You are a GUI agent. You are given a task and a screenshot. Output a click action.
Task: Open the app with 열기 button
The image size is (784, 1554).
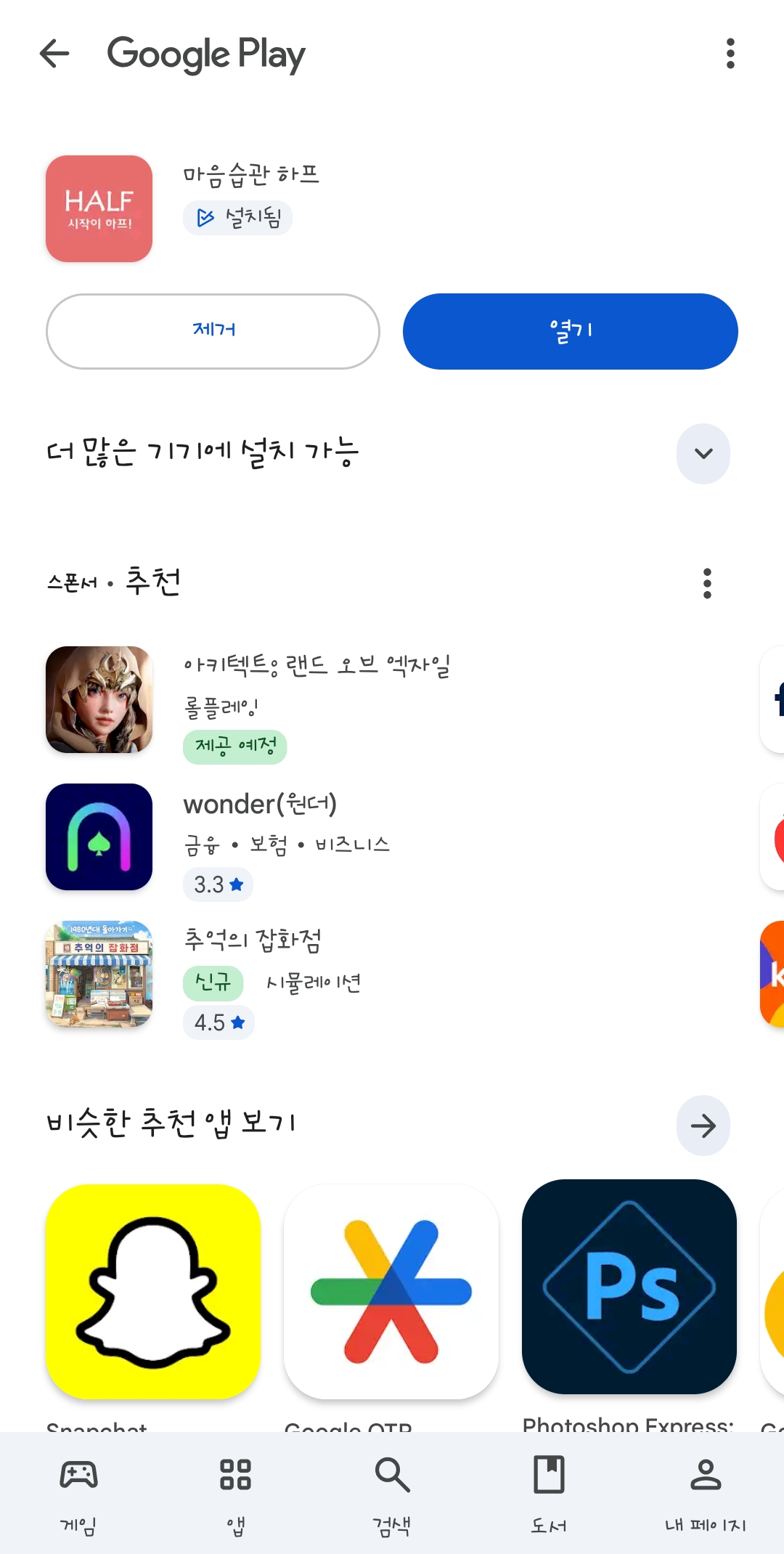pyautogui.click(x=570, y=331)
